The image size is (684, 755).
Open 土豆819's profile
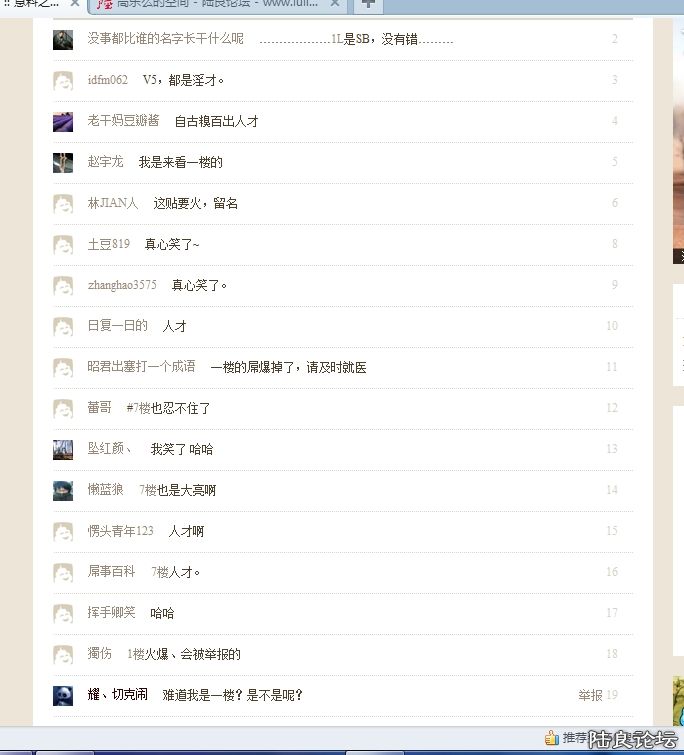click(x=109, y=244)
